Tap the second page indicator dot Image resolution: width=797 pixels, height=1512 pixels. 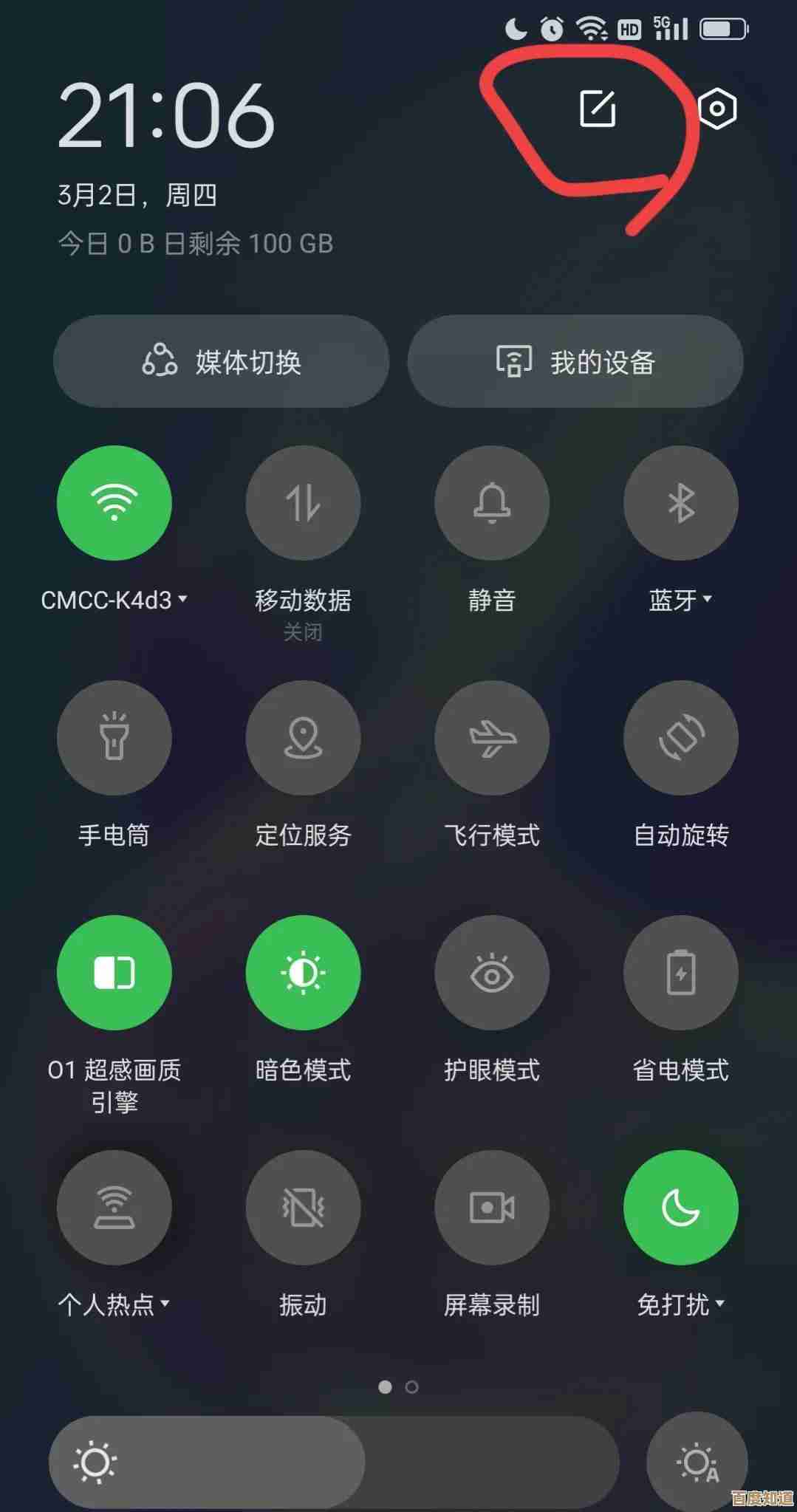414,1387
